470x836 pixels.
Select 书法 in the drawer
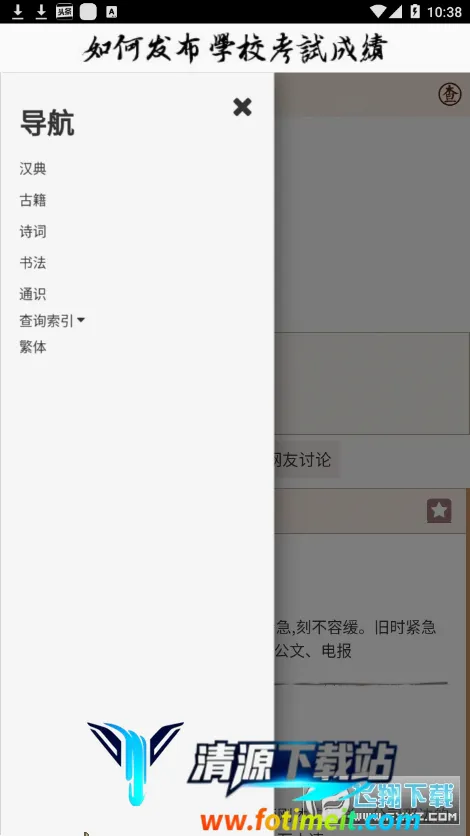click(x=33, y=263)
